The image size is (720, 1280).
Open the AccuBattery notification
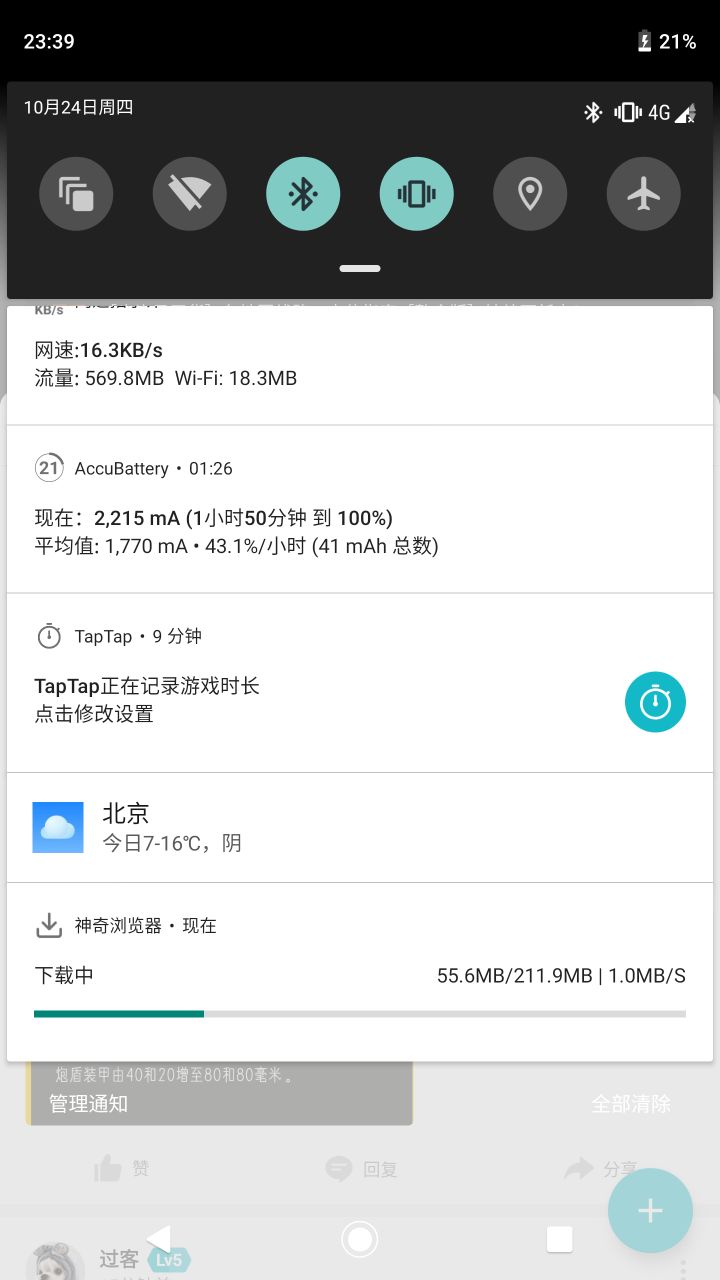tap(360, 509)
